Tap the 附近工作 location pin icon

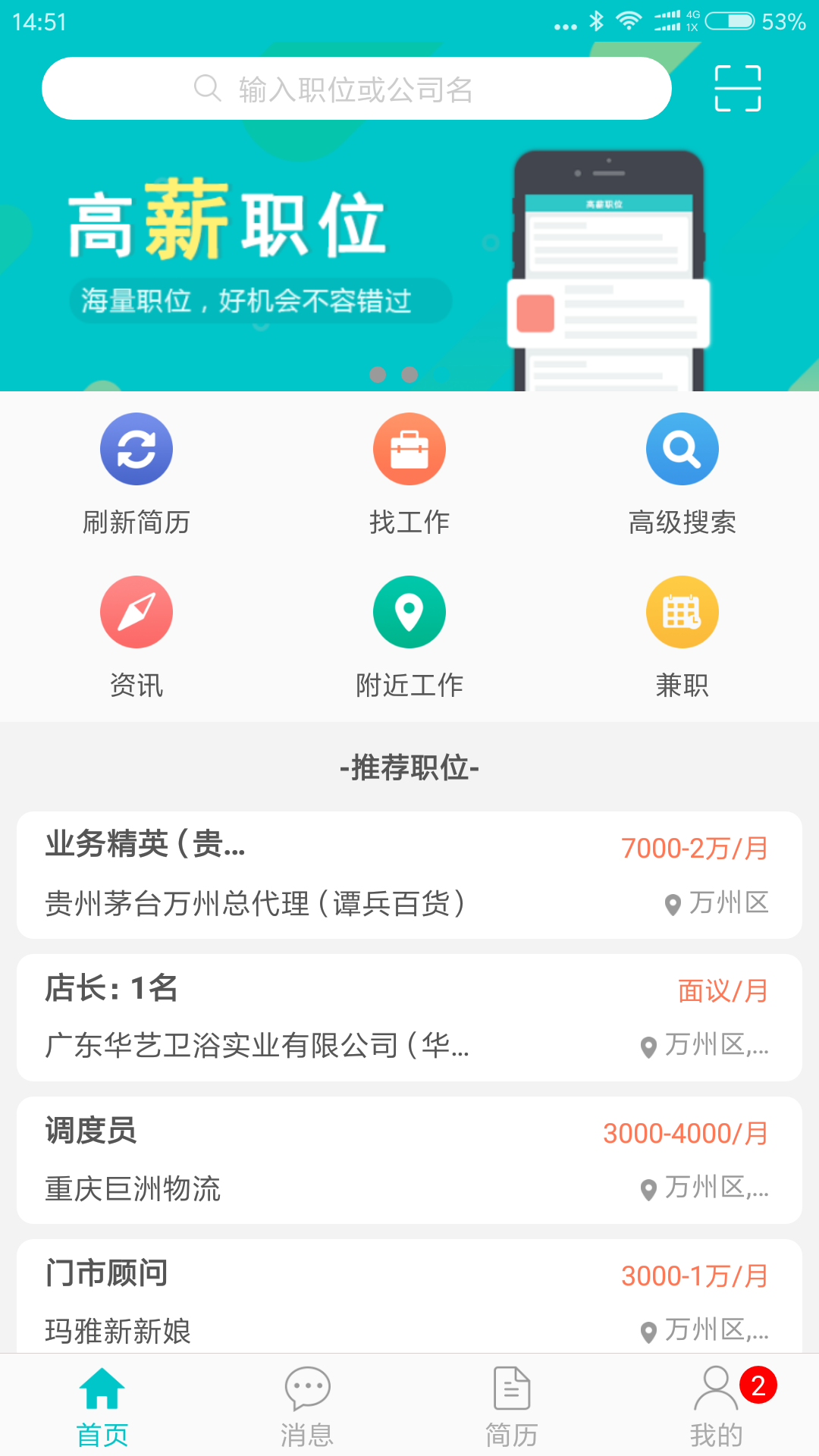[409, 612]
